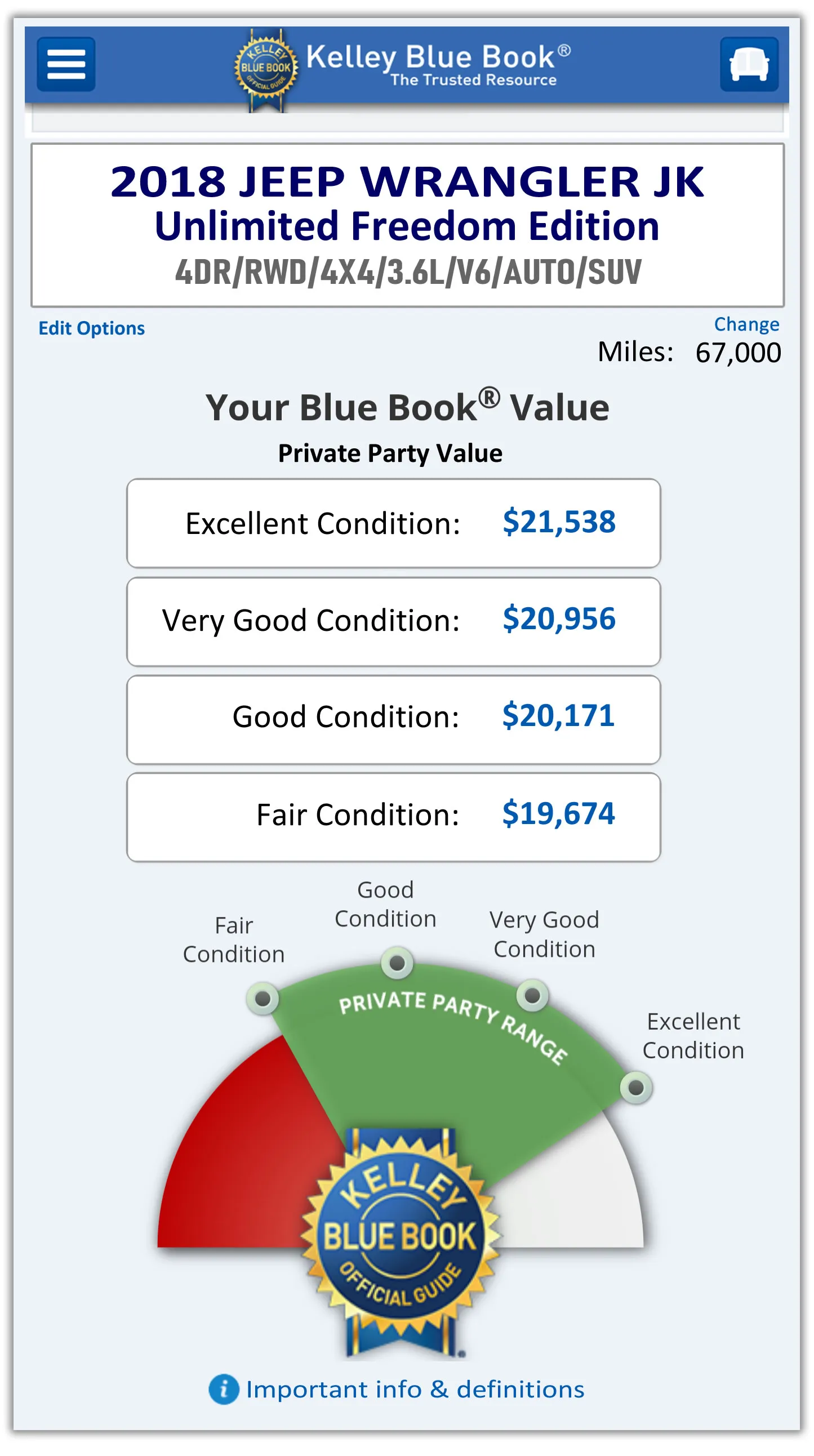
Task: Open the hamburger menu
Action: coord(66,64)
